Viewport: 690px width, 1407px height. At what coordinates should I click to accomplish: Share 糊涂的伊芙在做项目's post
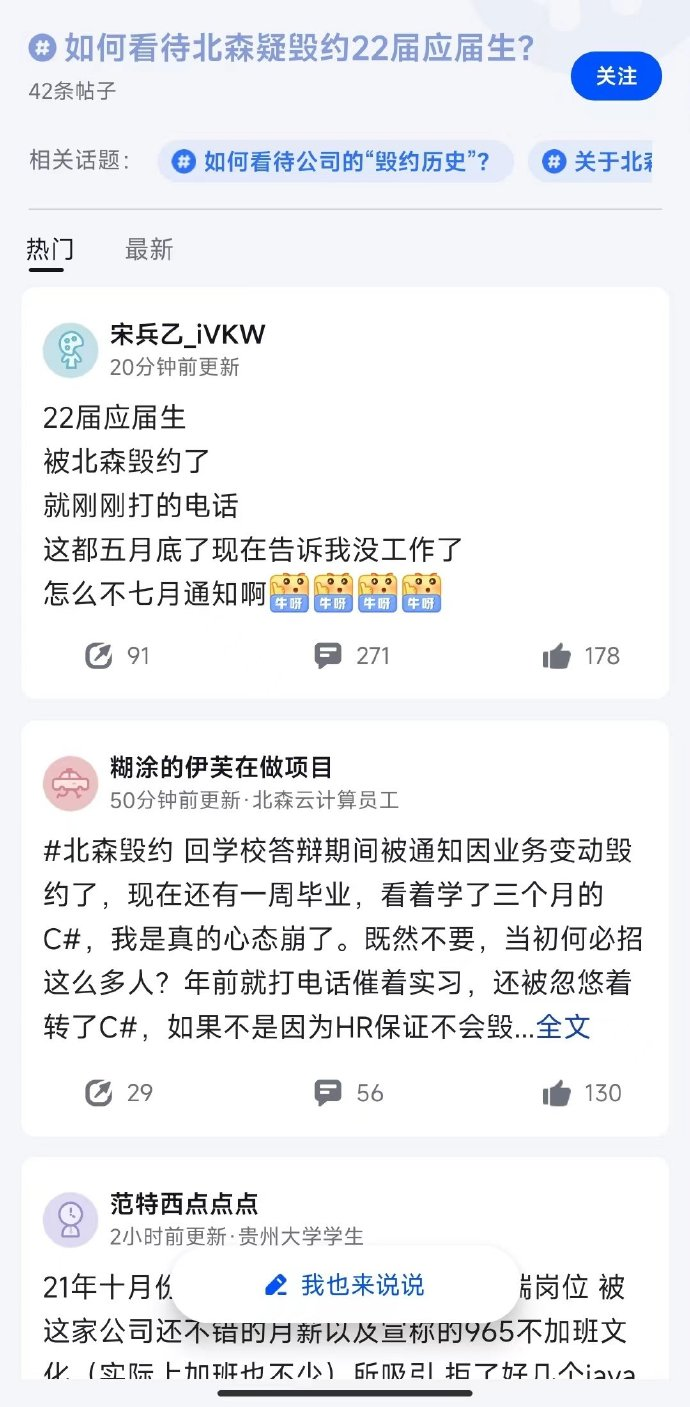[119, 1092]
